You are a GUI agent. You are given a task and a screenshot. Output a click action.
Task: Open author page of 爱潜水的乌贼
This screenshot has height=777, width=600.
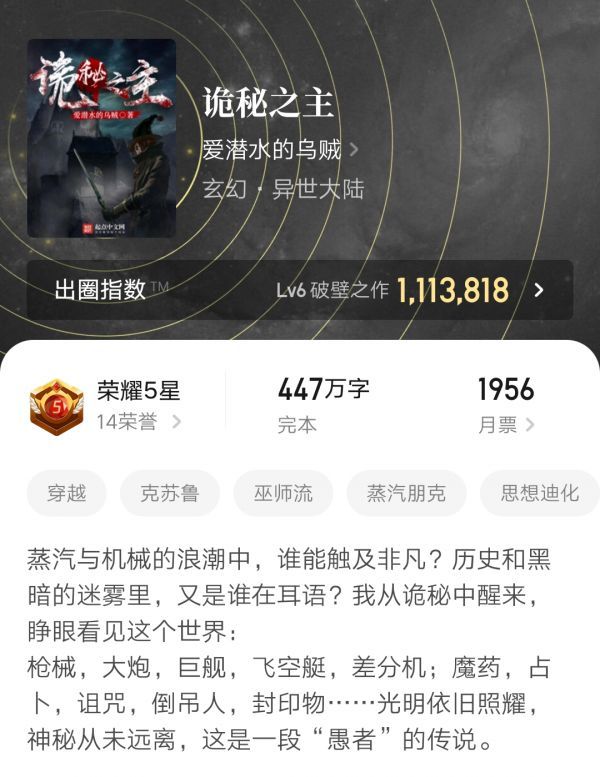click(280, 151)
